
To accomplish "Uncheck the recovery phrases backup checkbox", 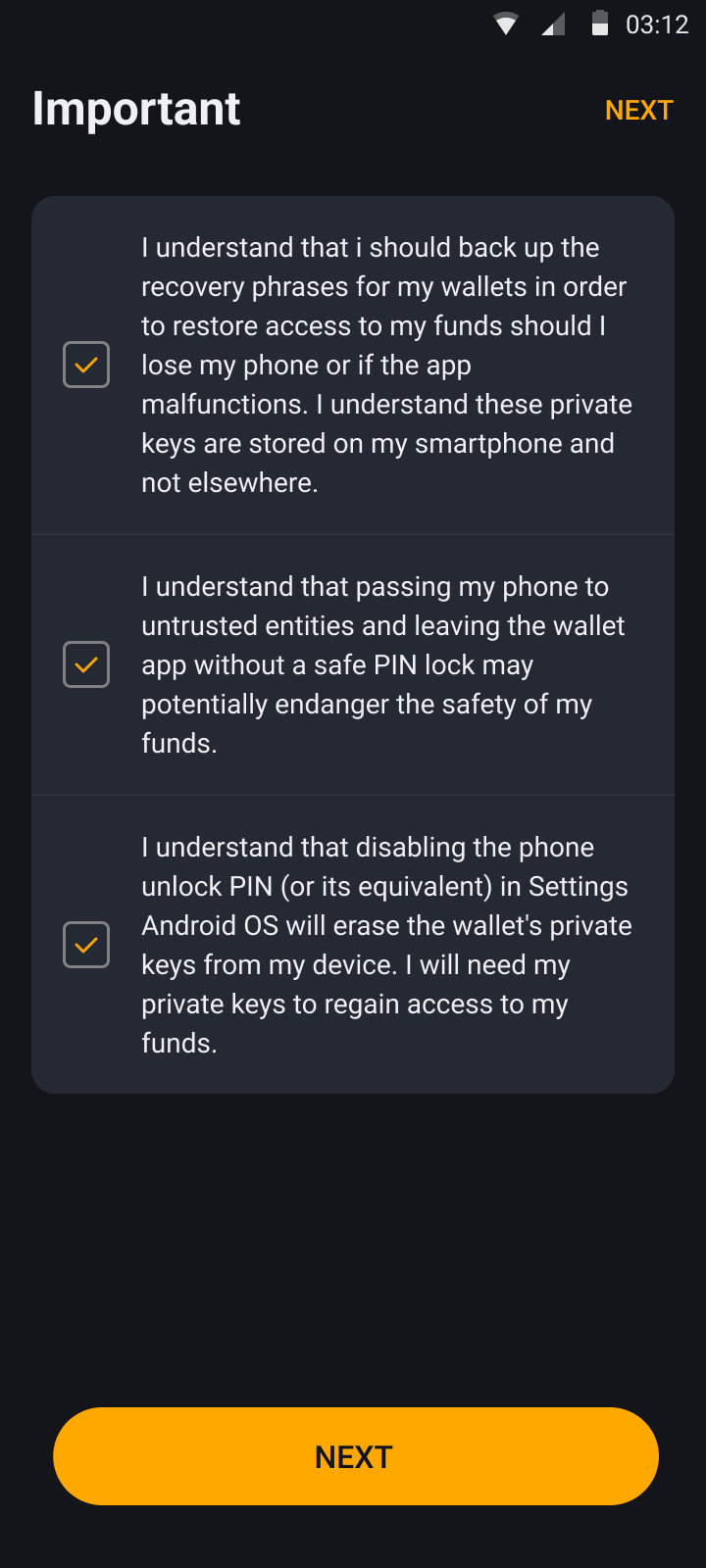I will (x=86, y=365).
